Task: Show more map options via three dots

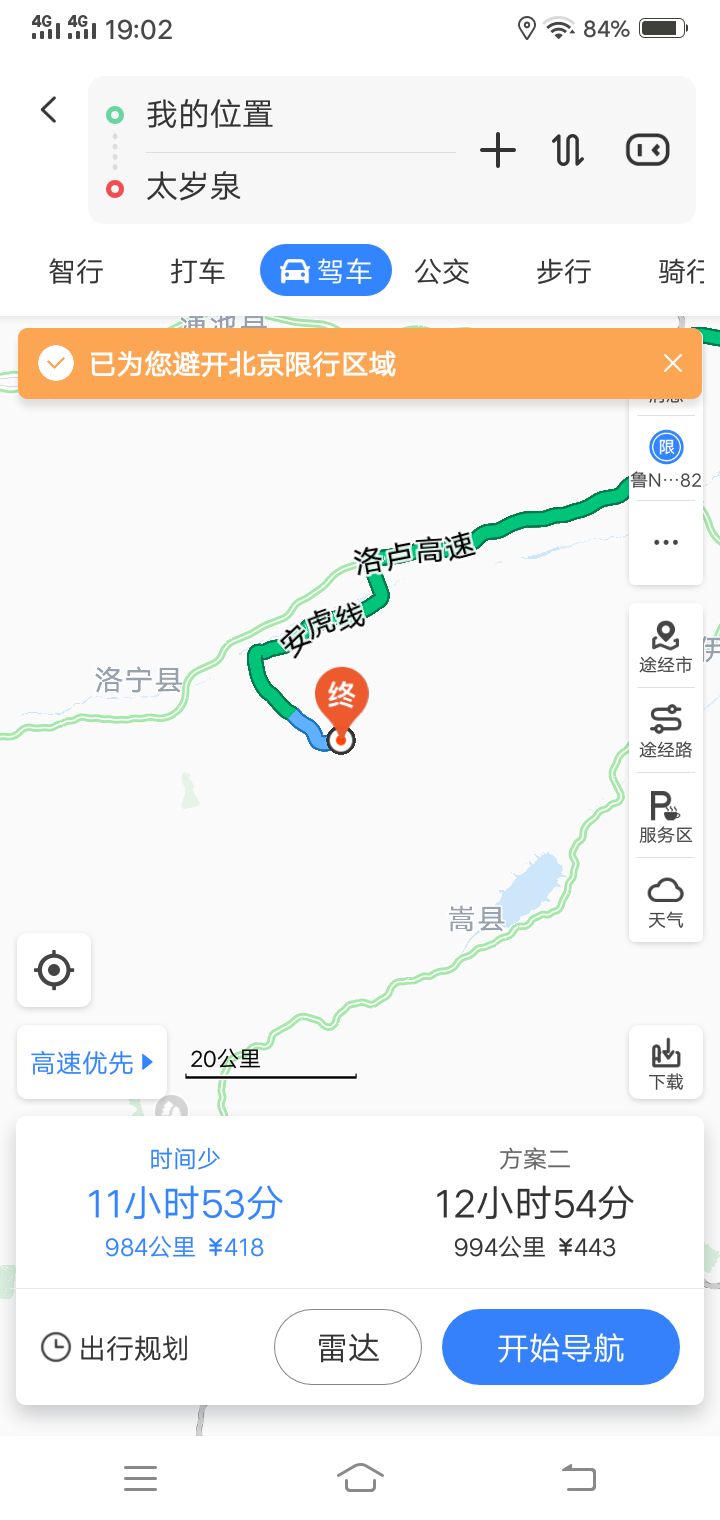Action: pos(666,543)
